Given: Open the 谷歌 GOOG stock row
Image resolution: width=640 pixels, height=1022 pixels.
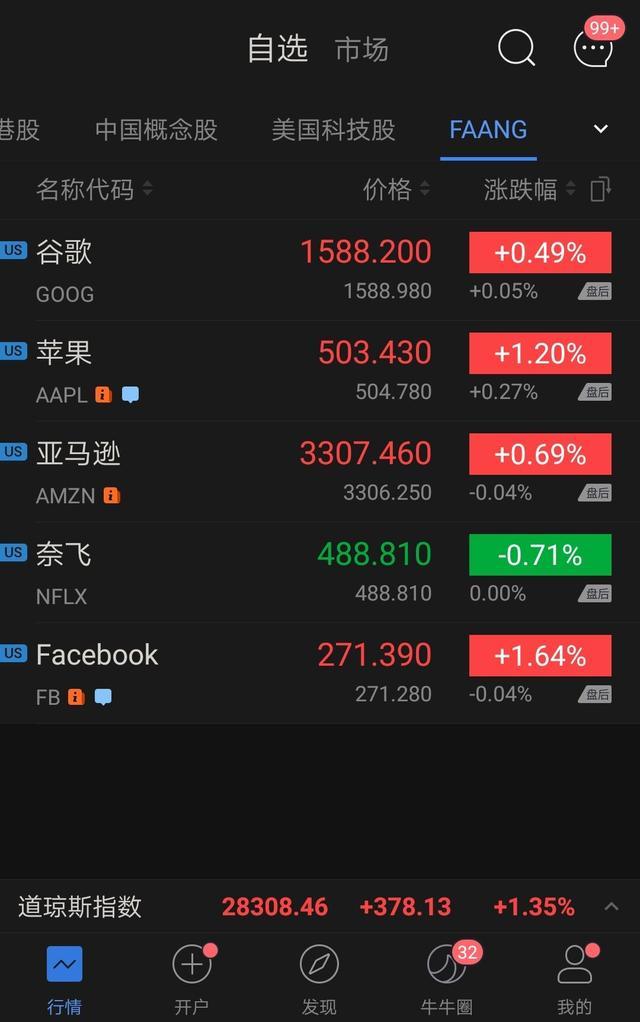Looking at the screenshot, I should coord(320,270).
